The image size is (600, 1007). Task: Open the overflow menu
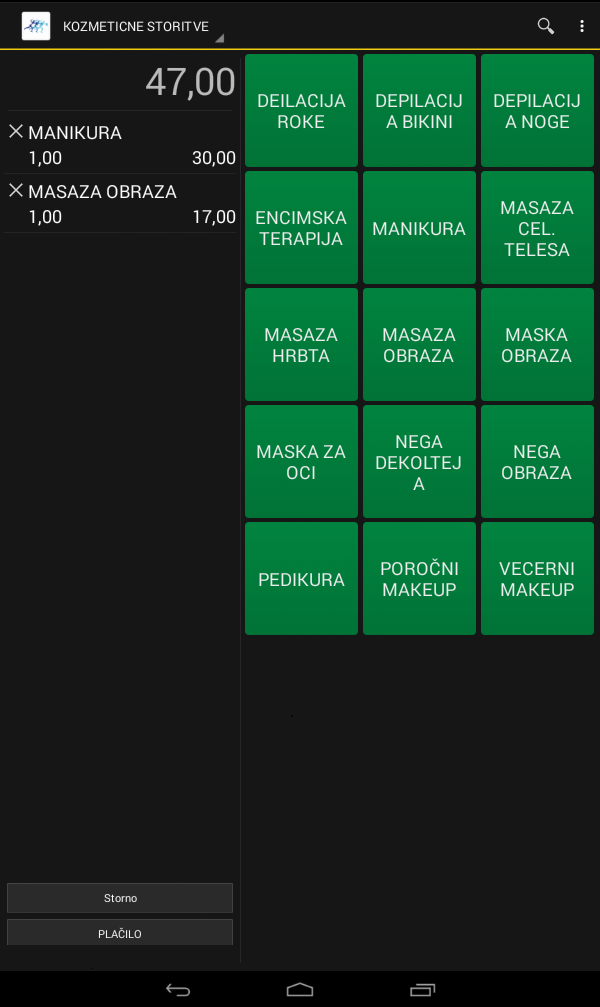click(x=582, y=26)
